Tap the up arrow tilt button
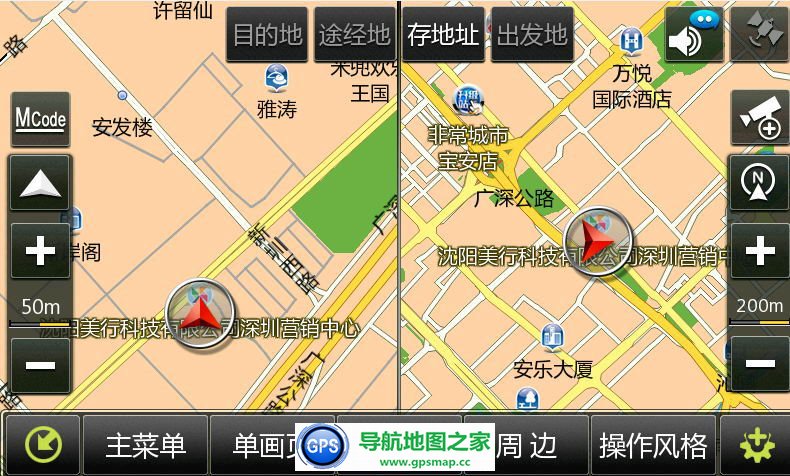 [40, 183]
